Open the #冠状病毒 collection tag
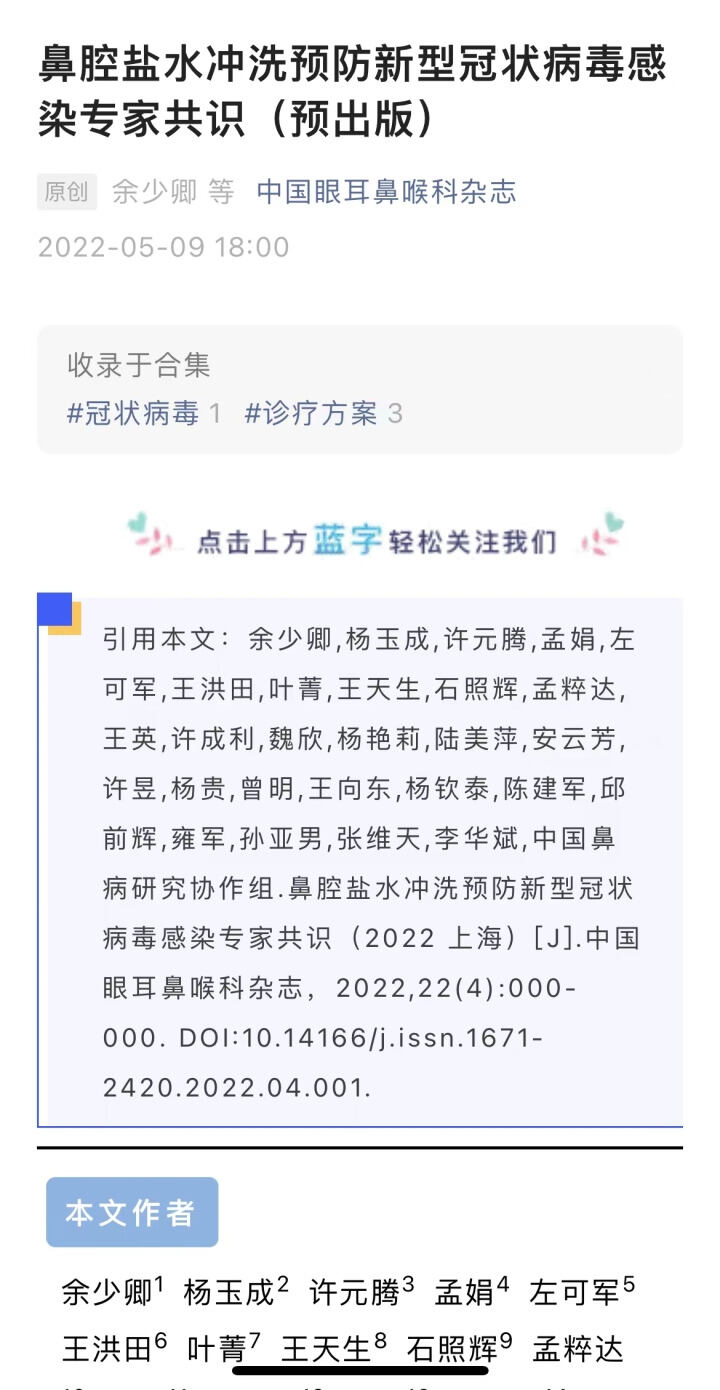Screen dimensions: 720x1390 133,413
